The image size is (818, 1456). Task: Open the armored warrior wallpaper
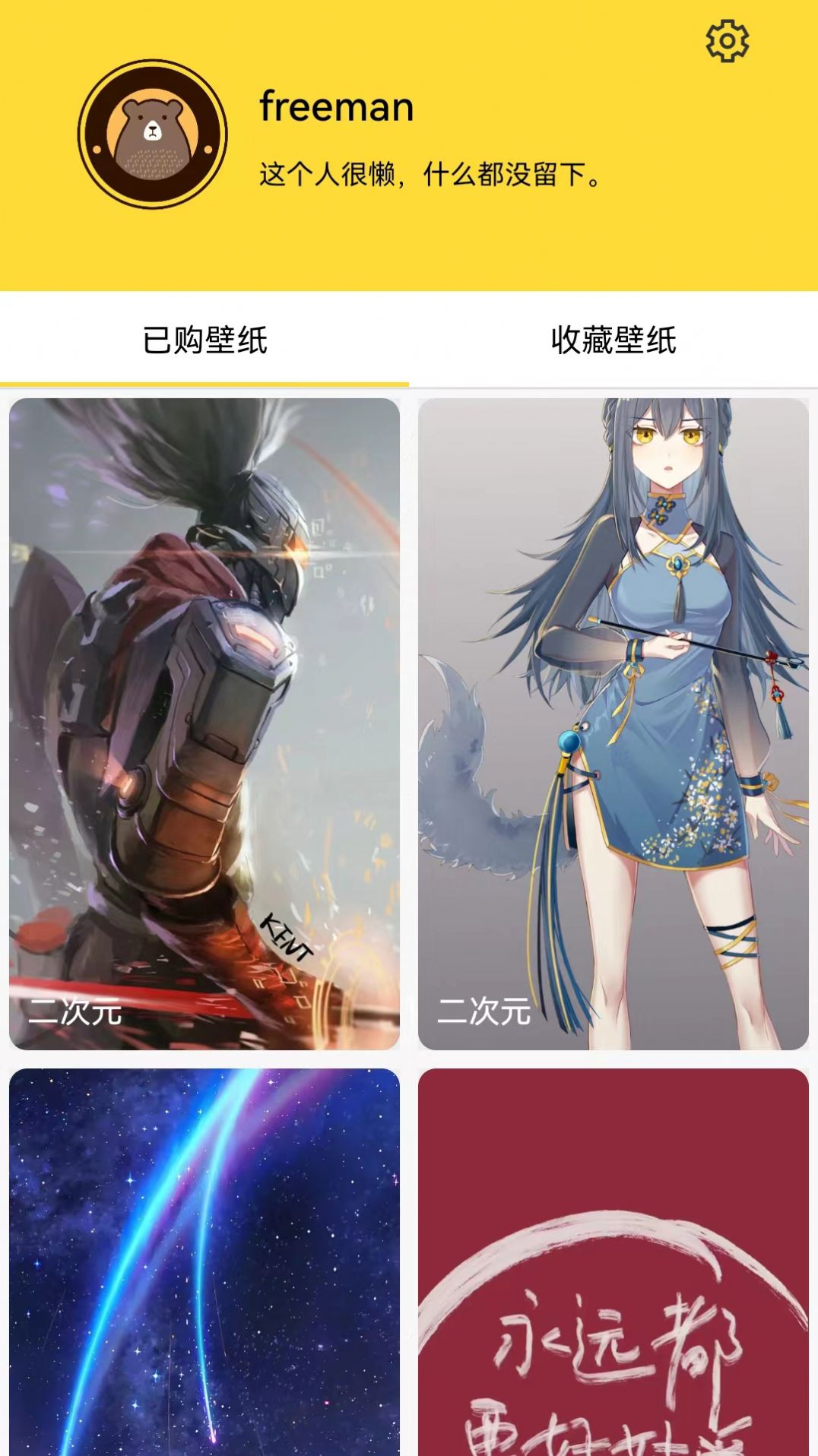point(204,723)
